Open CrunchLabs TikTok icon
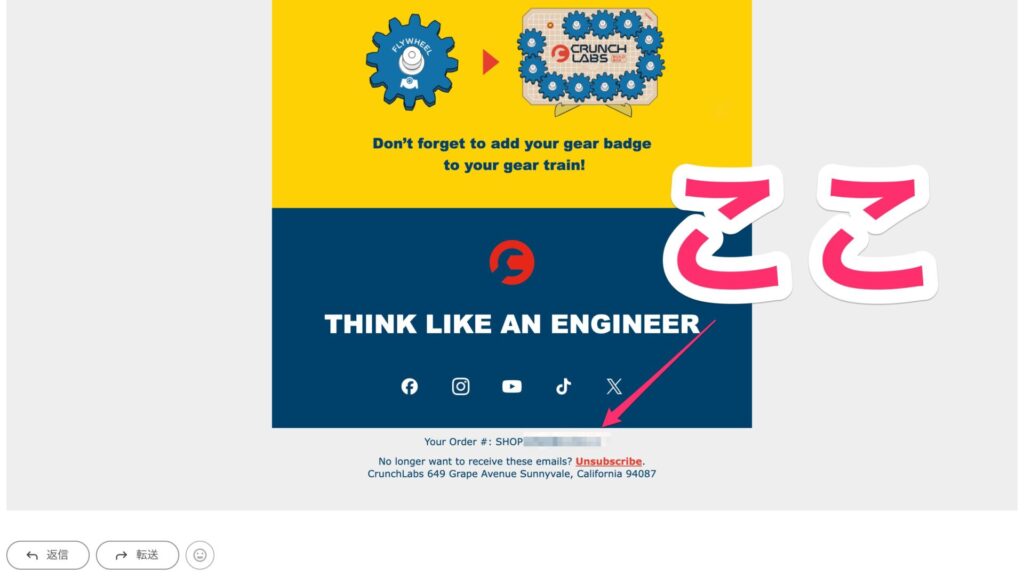Viewport: 1024px width, 576px height. point(563,387)
